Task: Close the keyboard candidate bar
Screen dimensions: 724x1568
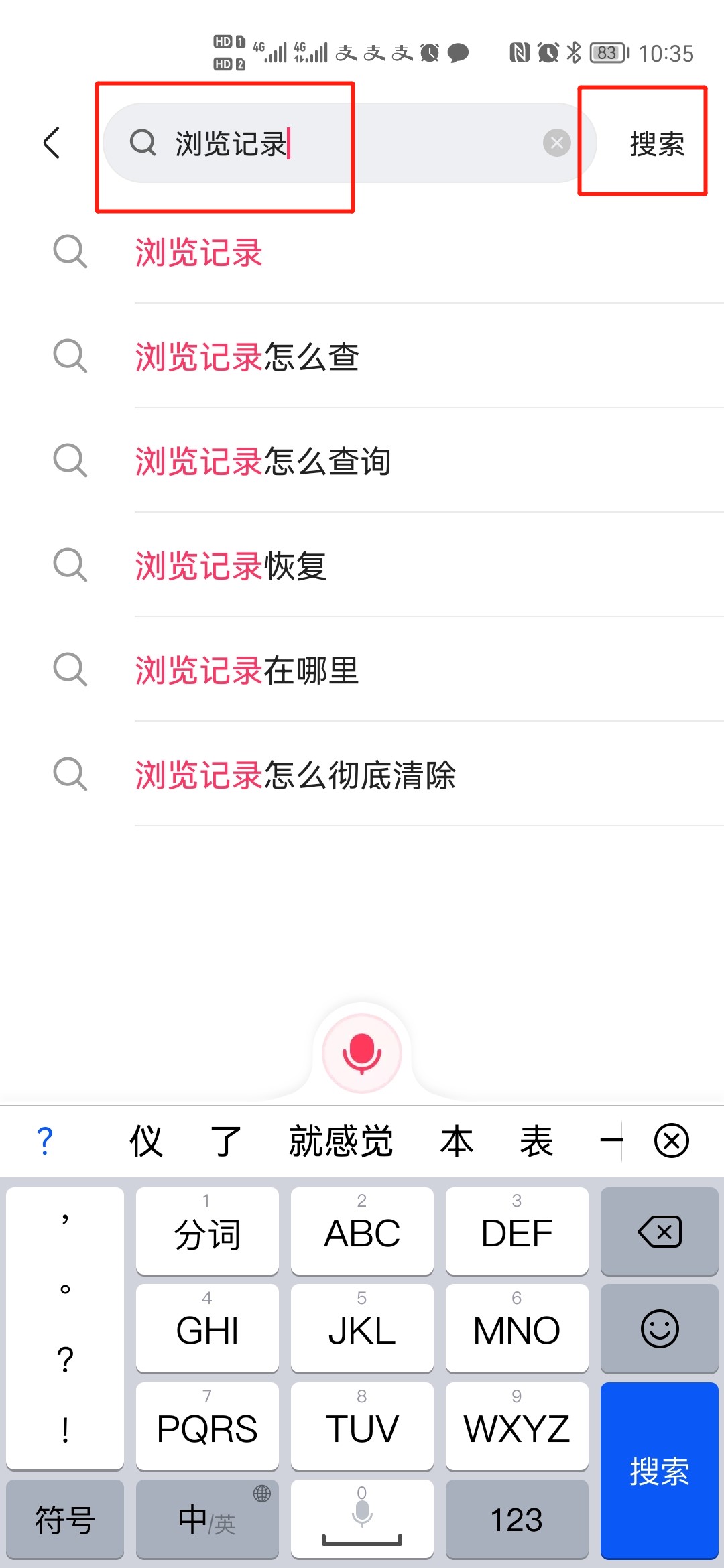Action: coord(672,1140)
